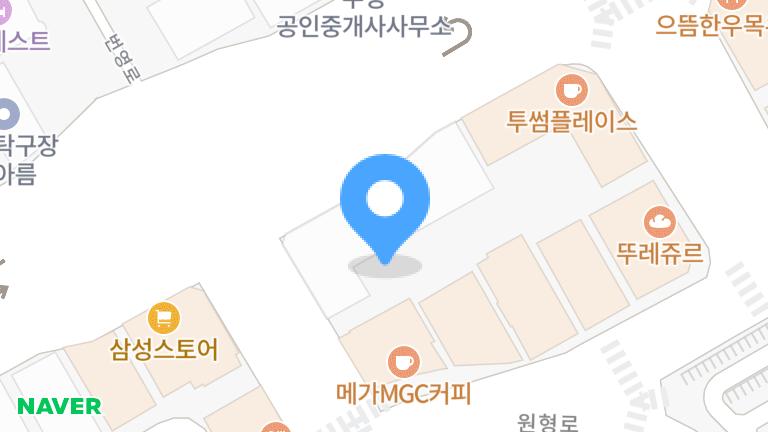Open the 메가MGC커피 cafe marker

point(403,360)
